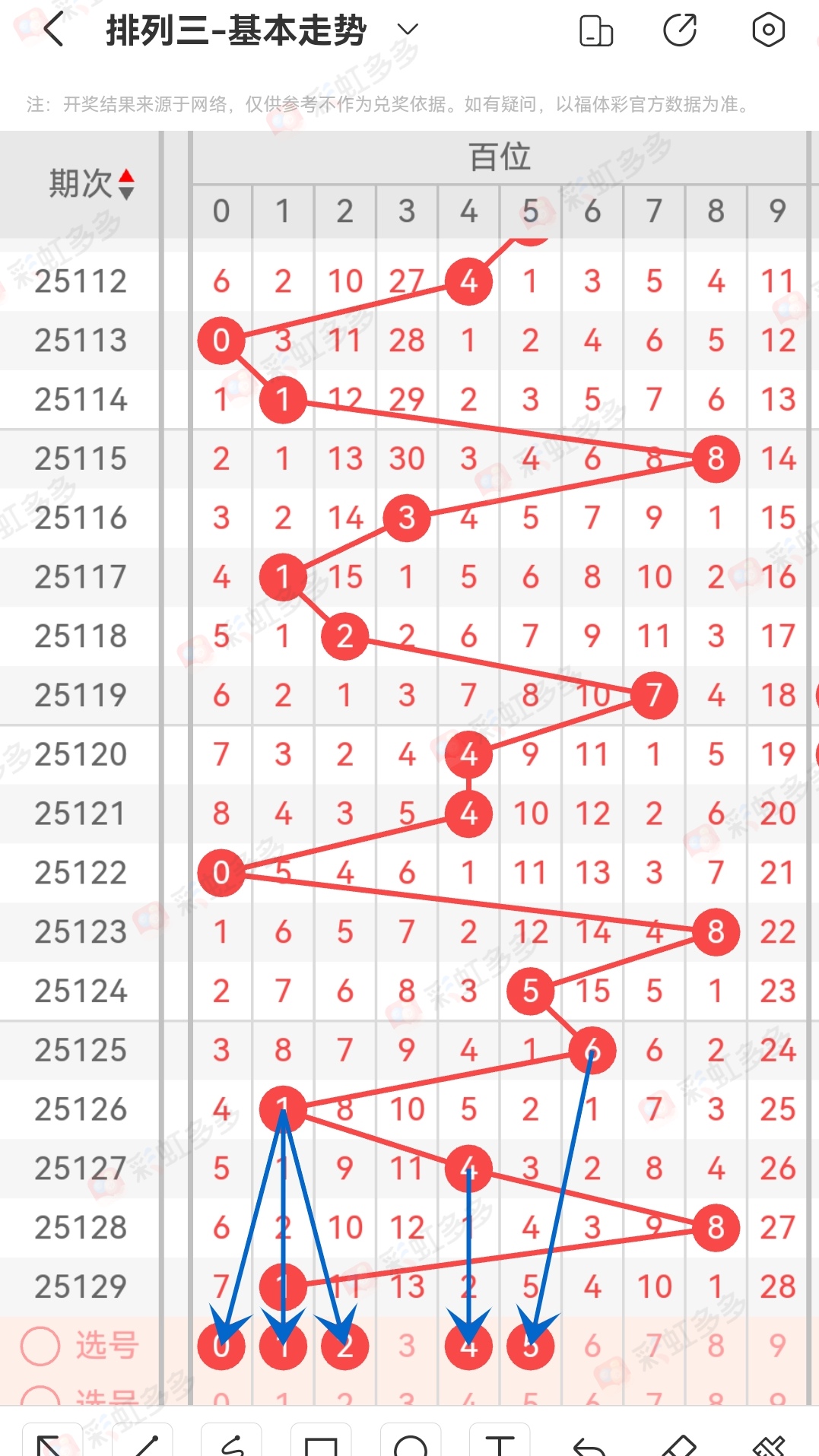This screenshot has height=1456, width=819.
Task: Choose the straight line drawing tool
Action: (x=141, y=1442)
